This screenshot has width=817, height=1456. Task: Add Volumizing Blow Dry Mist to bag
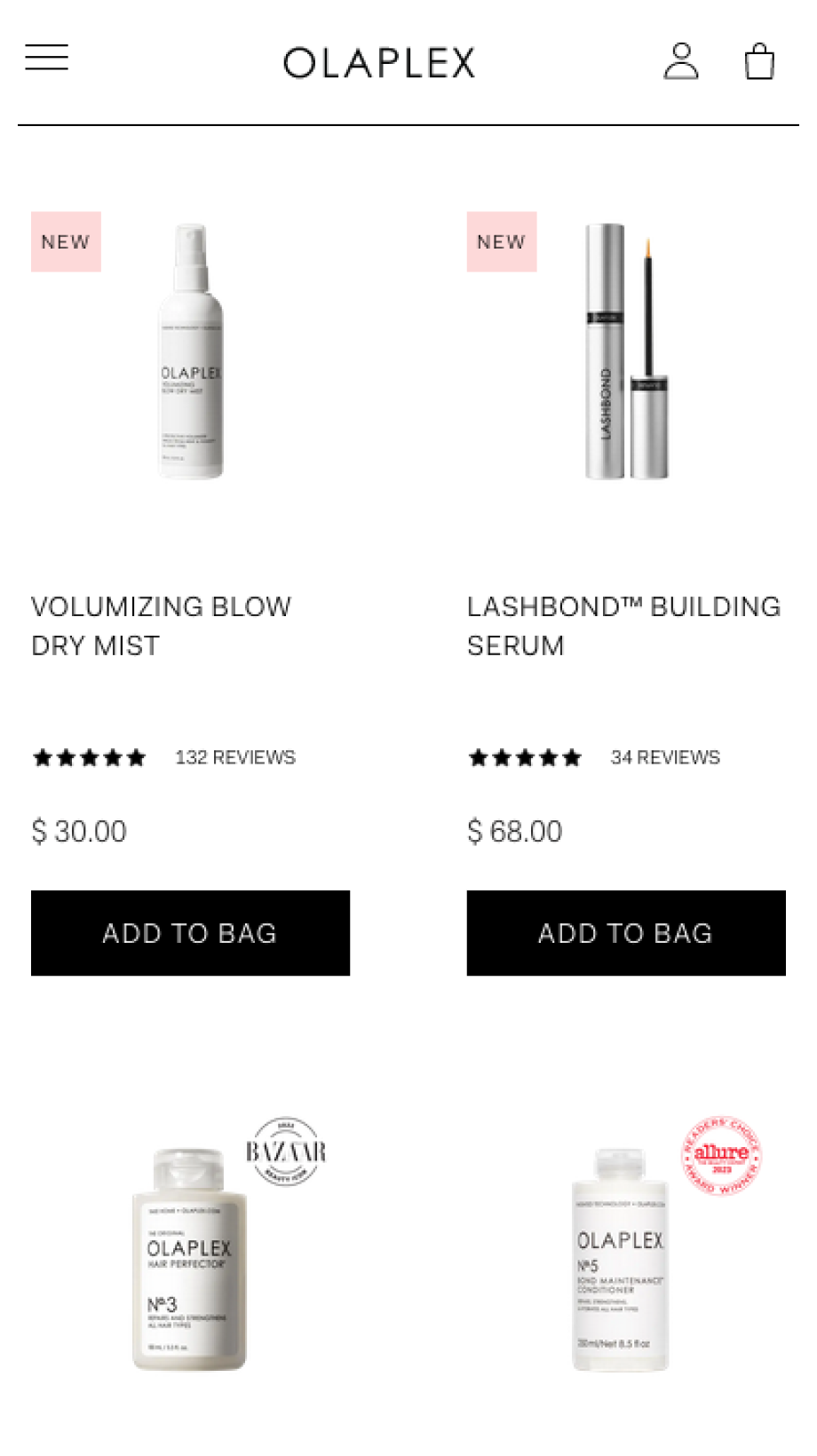coord(190,933)
